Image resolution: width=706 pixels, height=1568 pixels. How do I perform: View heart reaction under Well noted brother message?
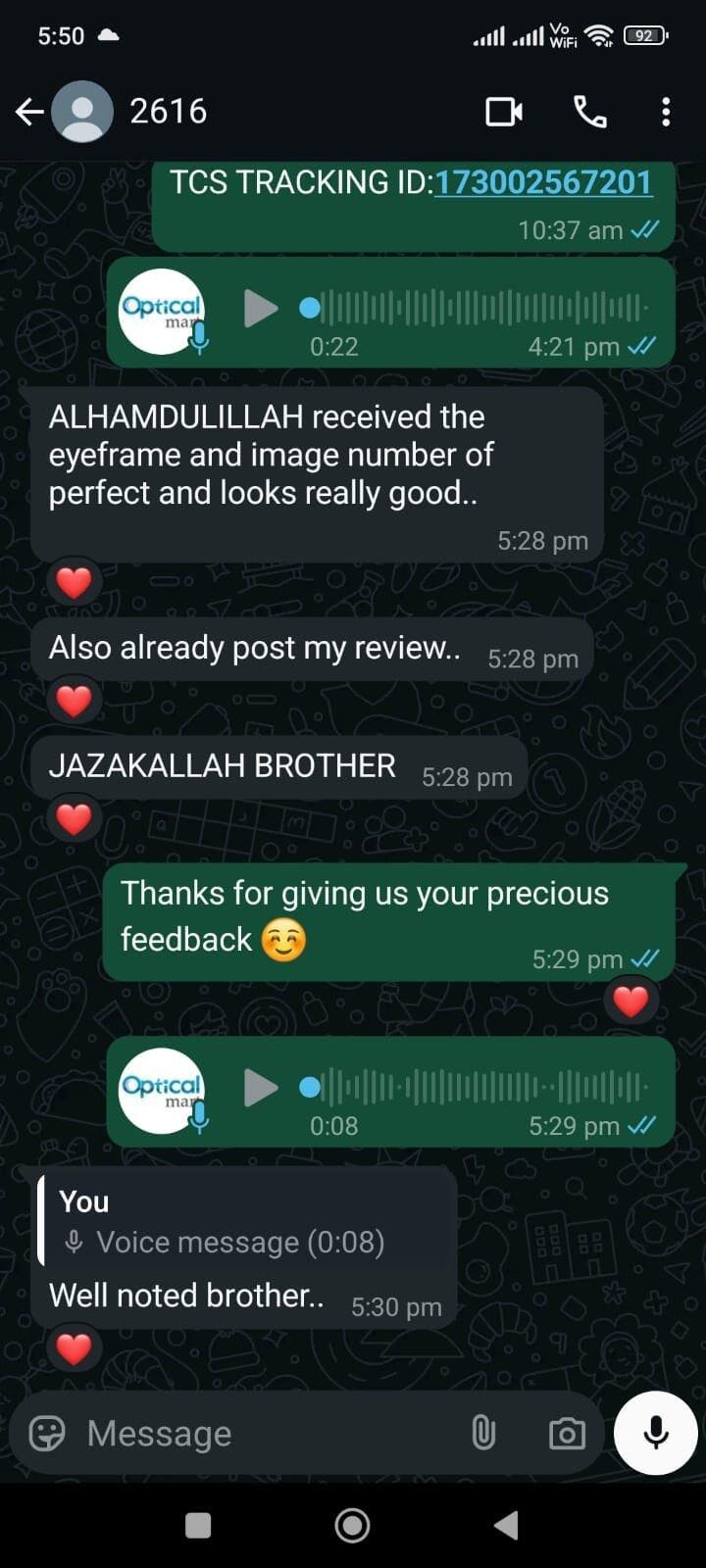[x=74, y=1348]
